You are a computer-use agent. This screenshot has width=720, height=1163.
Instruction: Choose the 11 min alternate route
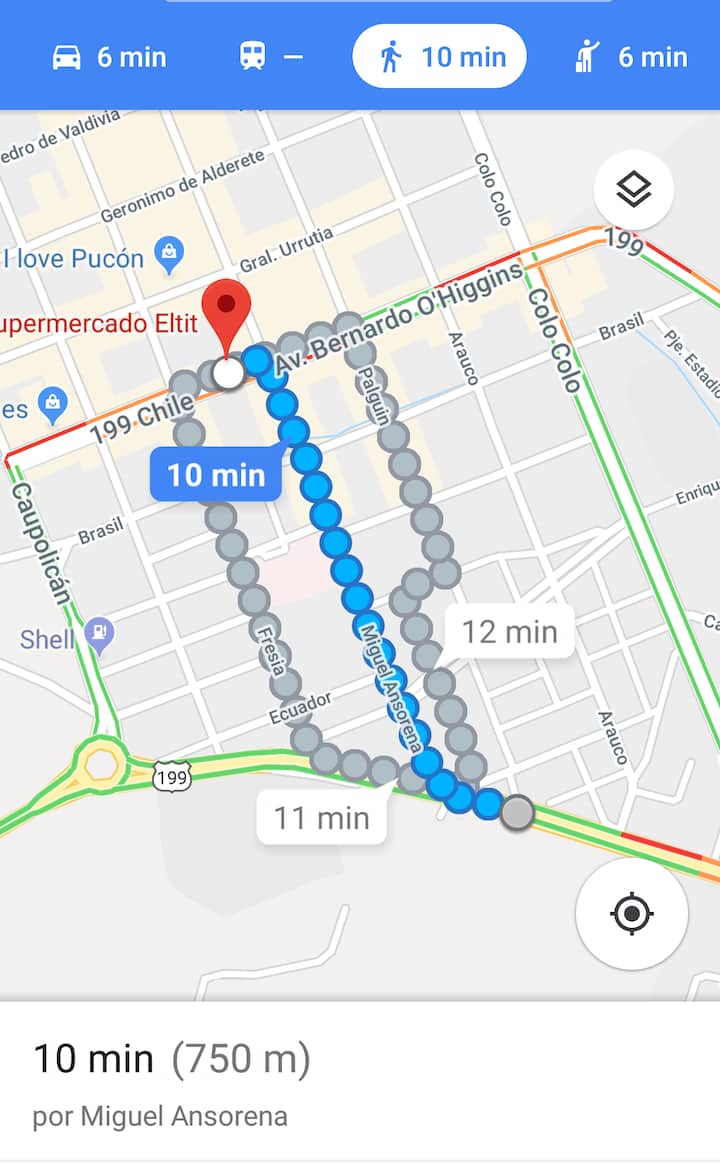(322, 818)
